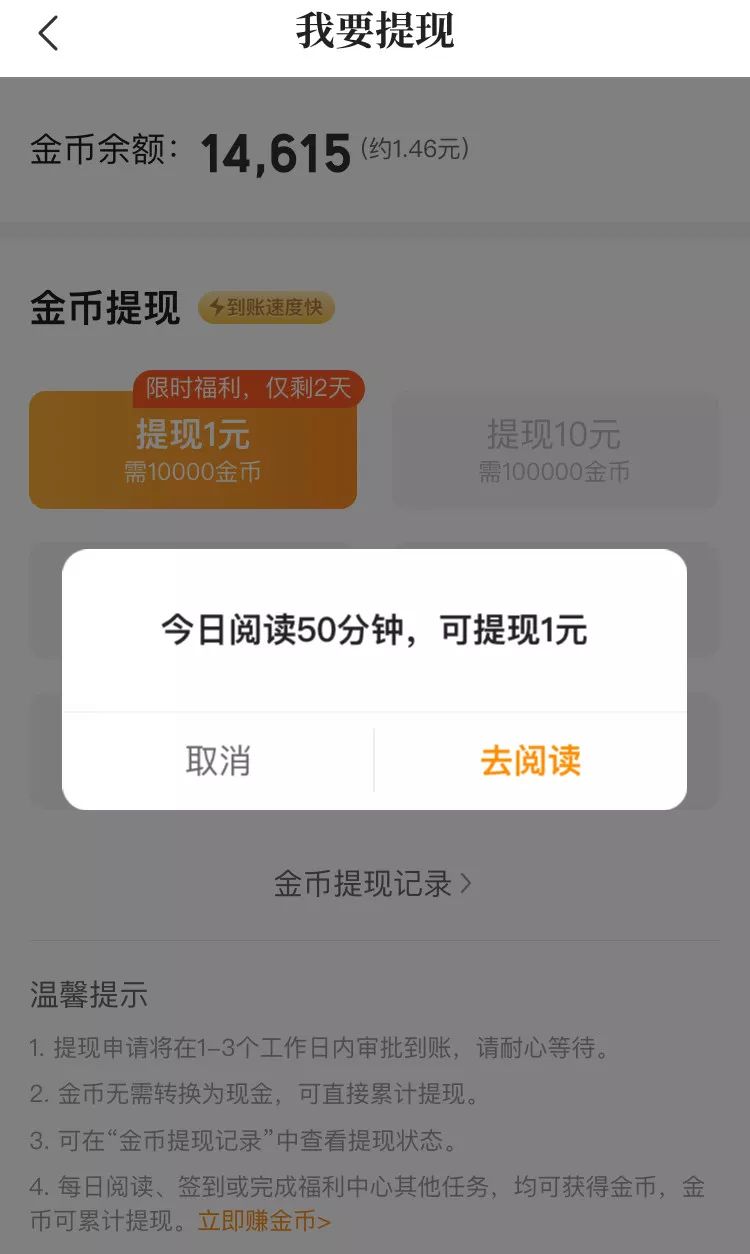The width and height of the screenshot is (750, 1254).
Task: Choose 去阅读 in the dialog
Action: [530, 761]
